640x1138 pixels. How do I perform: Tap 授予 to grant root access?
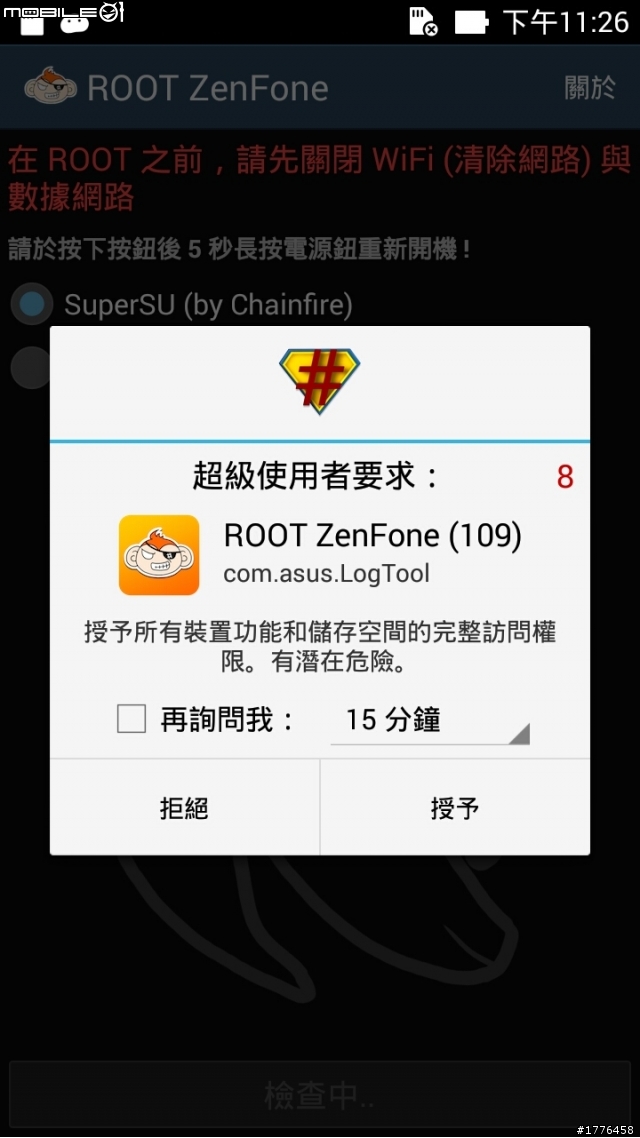pos(455,808)
